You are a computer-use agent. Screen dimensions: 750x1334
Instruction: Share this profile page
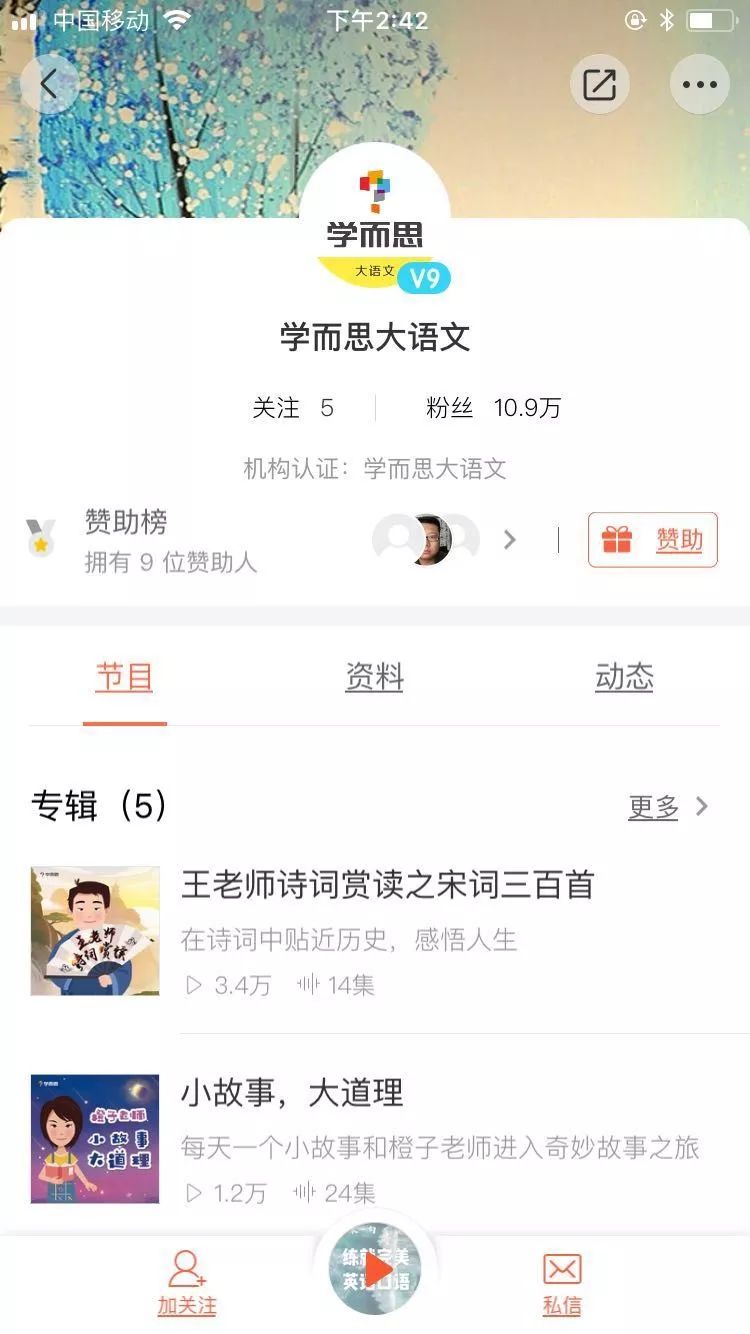599,84
